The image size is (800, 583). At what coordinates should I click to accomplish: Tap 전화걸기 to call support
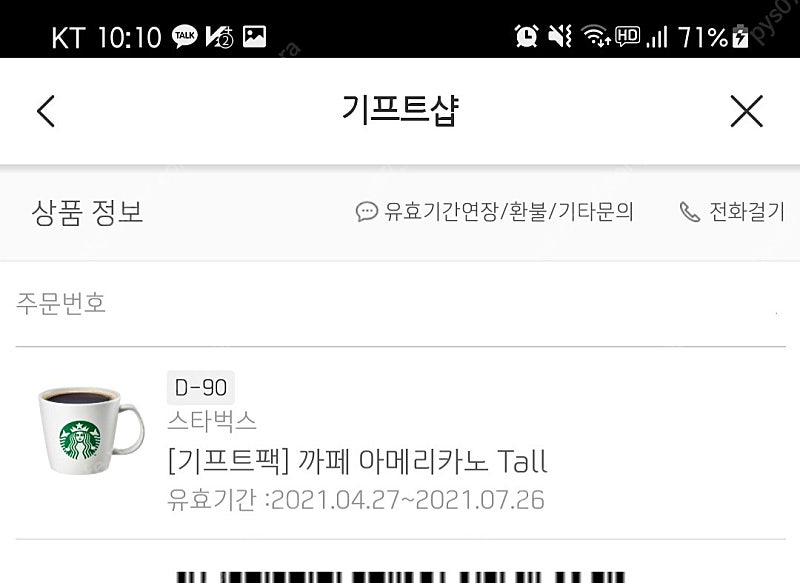click(732, 212)
